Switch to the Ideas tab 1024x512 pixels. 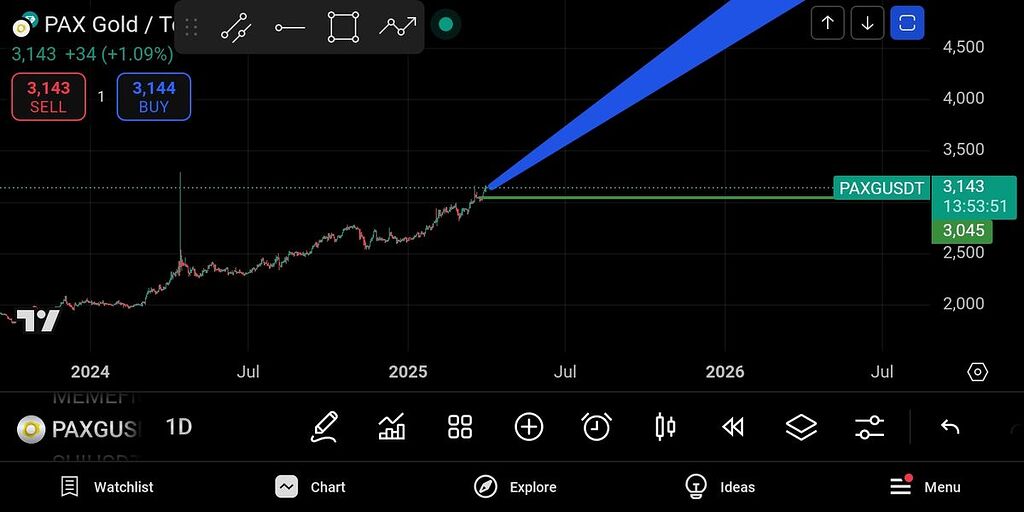(x=720, y=487)
